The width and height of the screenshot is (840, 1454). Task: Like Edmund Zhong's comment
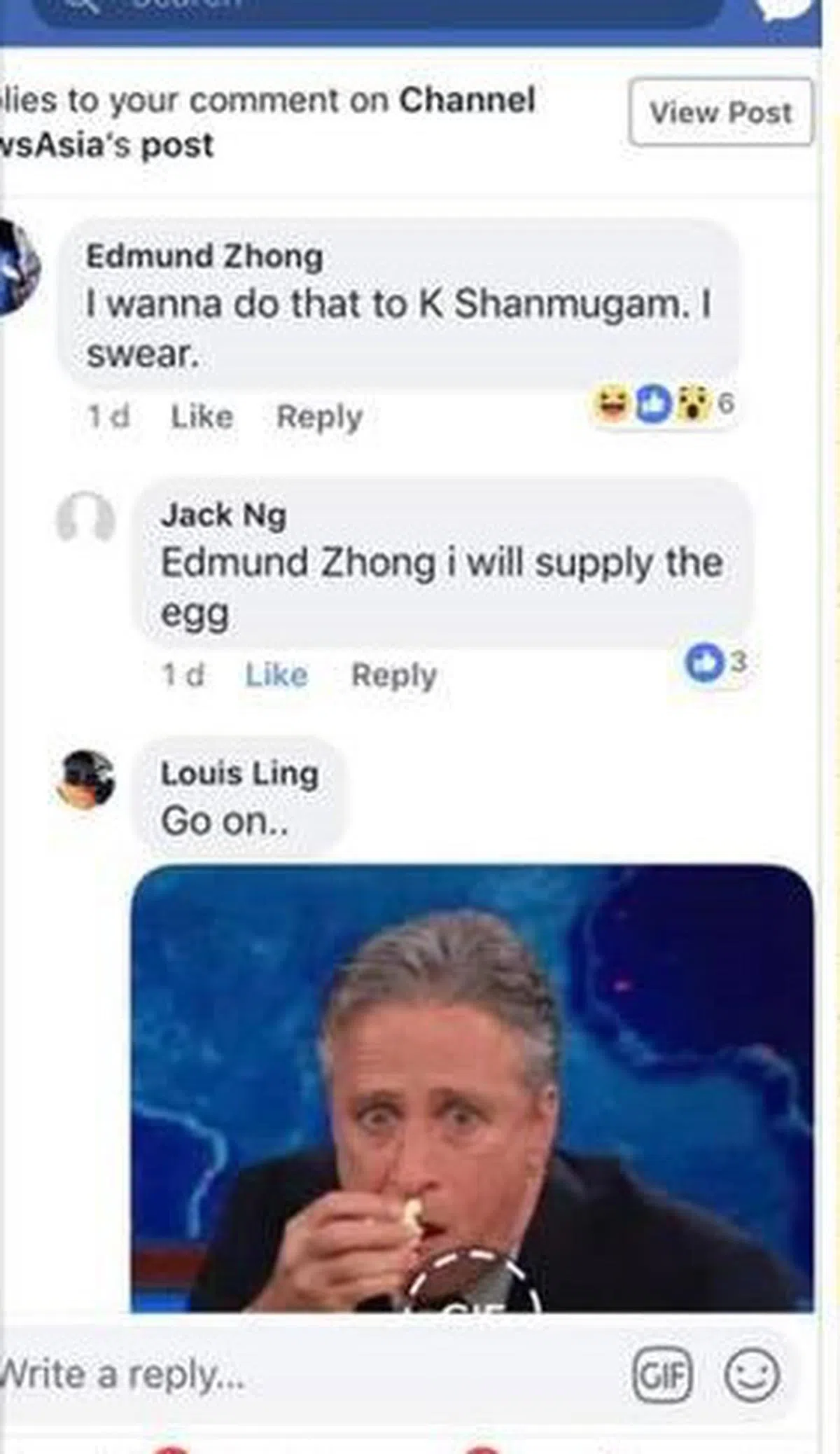click(202, 417)
